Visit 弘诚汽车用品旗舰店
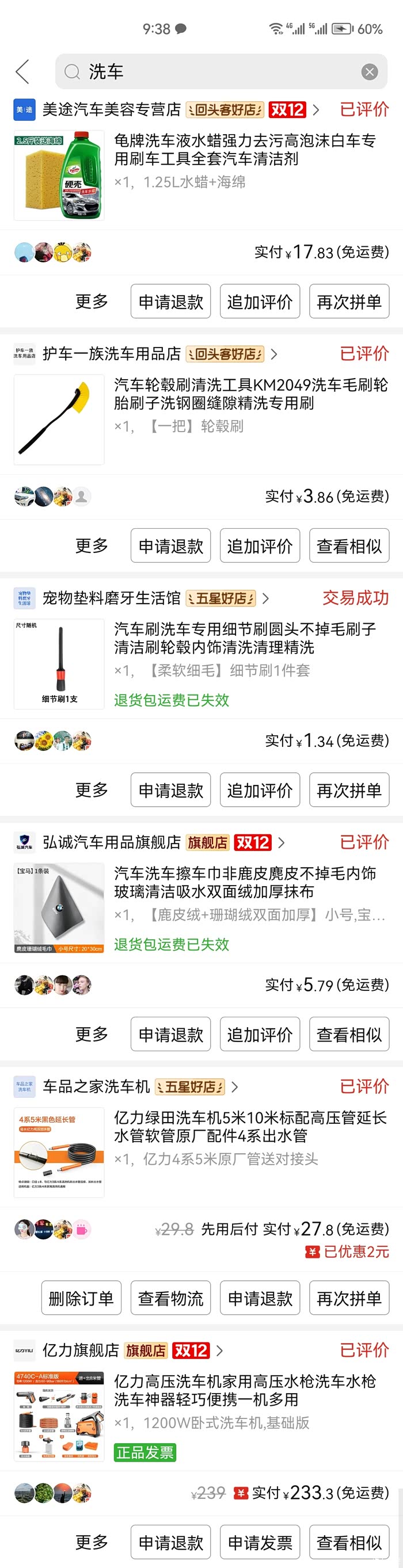This screenshot has height=1568, width=403. pyautogui.click(x=112, y=842)
